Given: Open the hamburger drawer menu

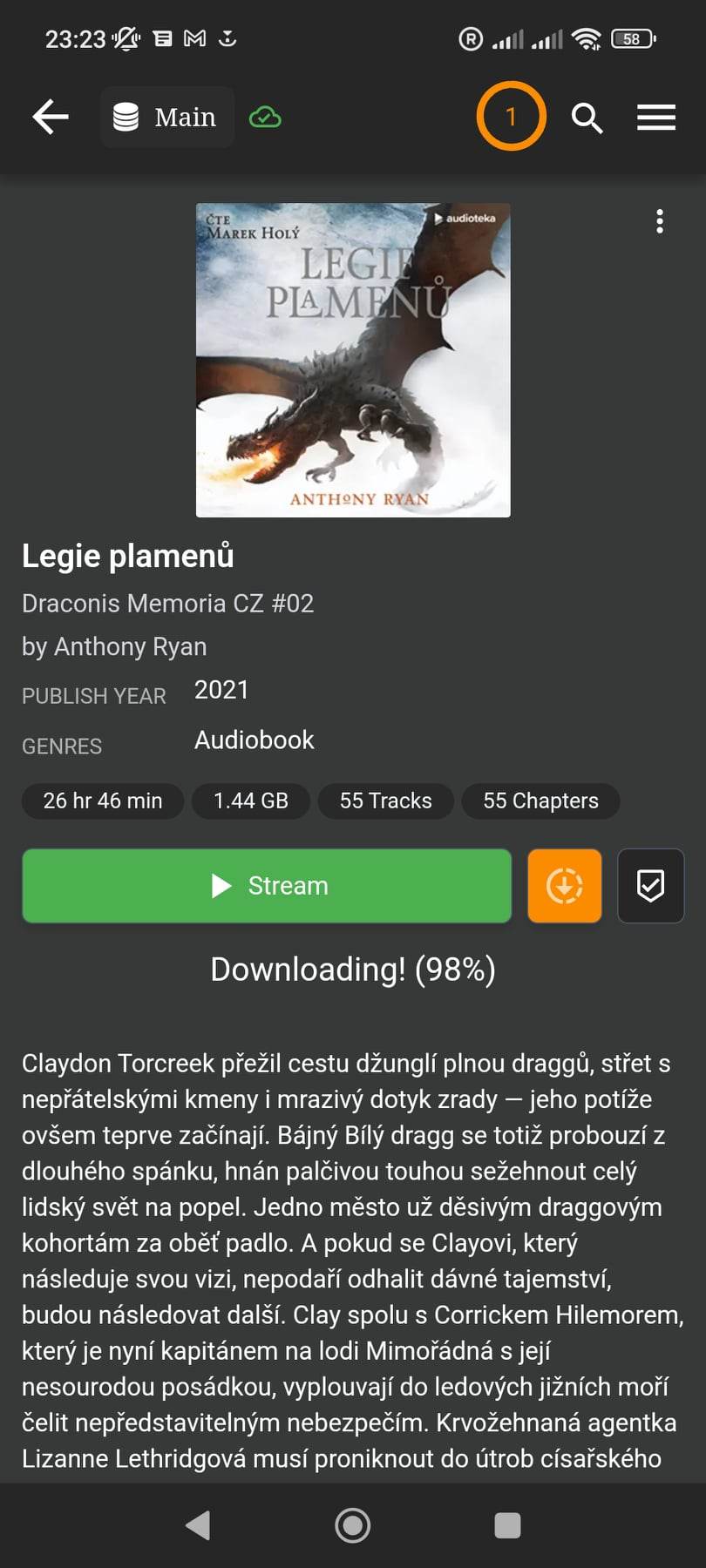Looking at the screenshot, I should (656, 117).
